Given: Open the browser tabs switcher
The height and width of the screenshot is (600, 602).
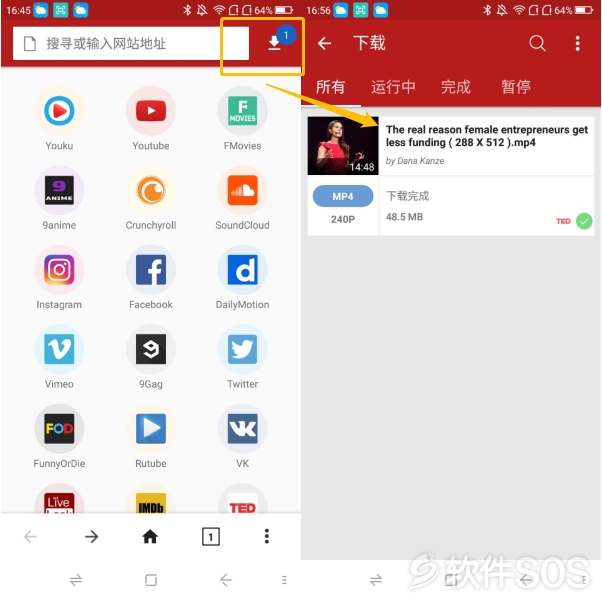Looking at the screenshot, I should [x=210, y=537].
